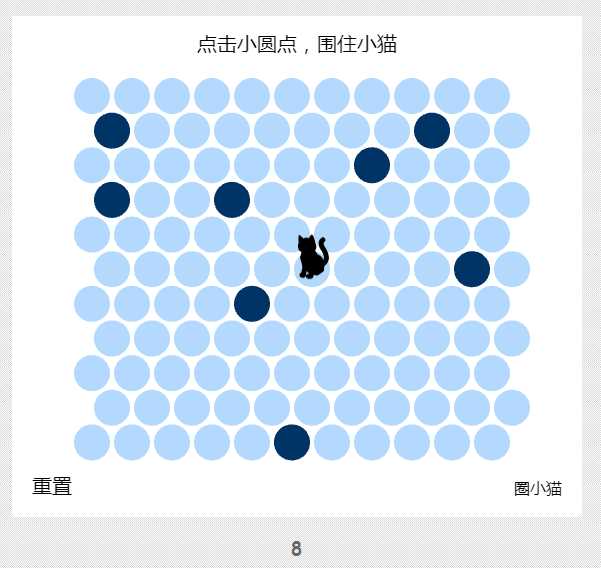The width and height of the screenshot is (601, 568).
Task: Block the circle directly below-right of the cat
Action: (x=332, y=303)
